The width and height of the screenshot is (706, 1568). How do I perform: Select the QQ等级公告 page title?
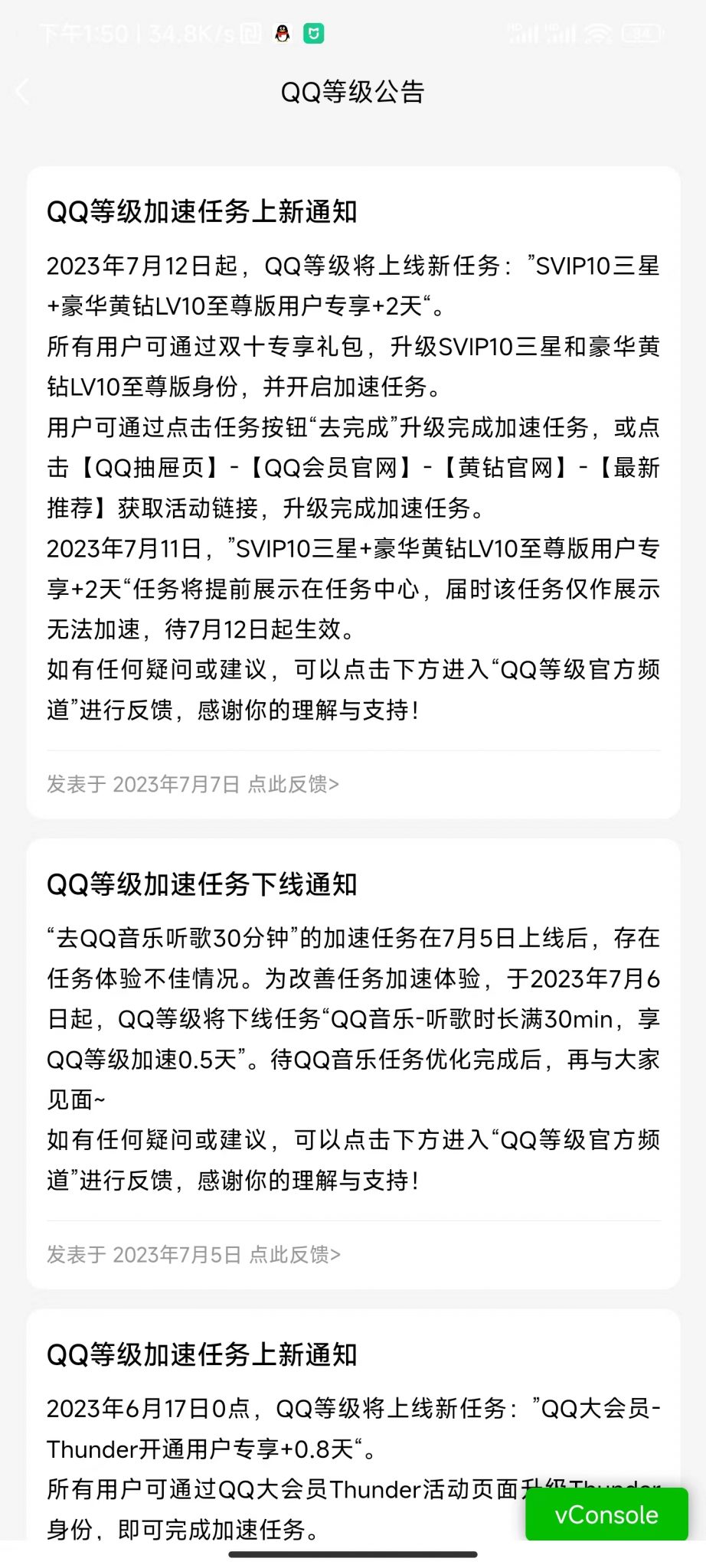click(x=353, y=90)
